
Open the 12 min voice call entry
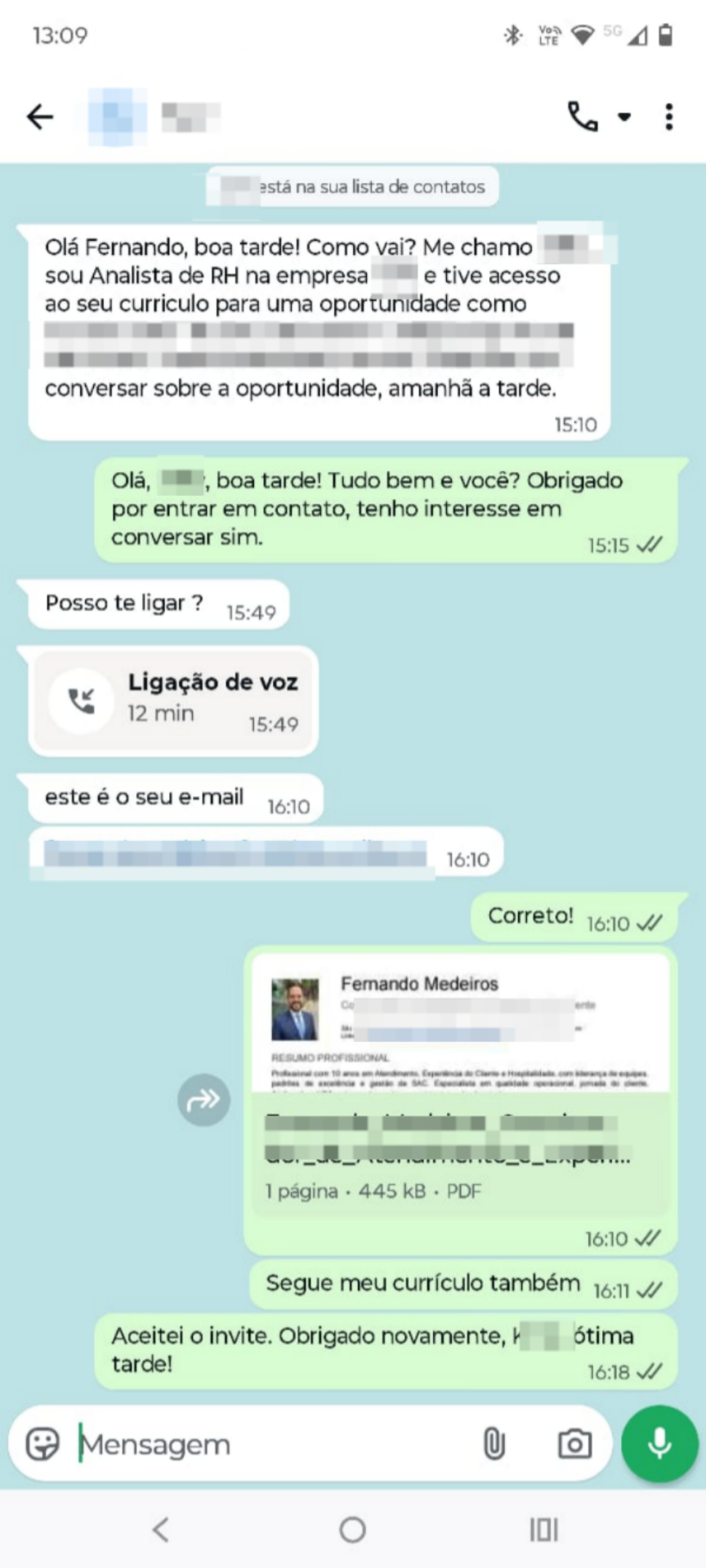pos(173,701)
